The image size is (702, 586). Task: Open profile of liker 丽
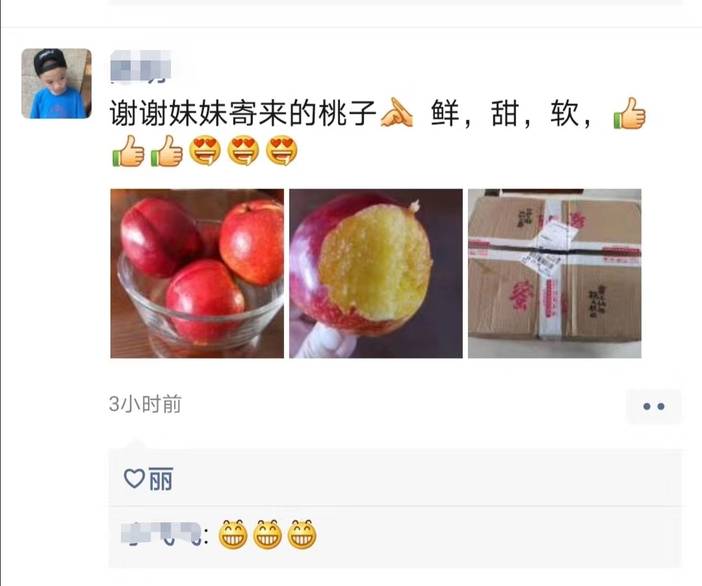[x=160, y=479]
